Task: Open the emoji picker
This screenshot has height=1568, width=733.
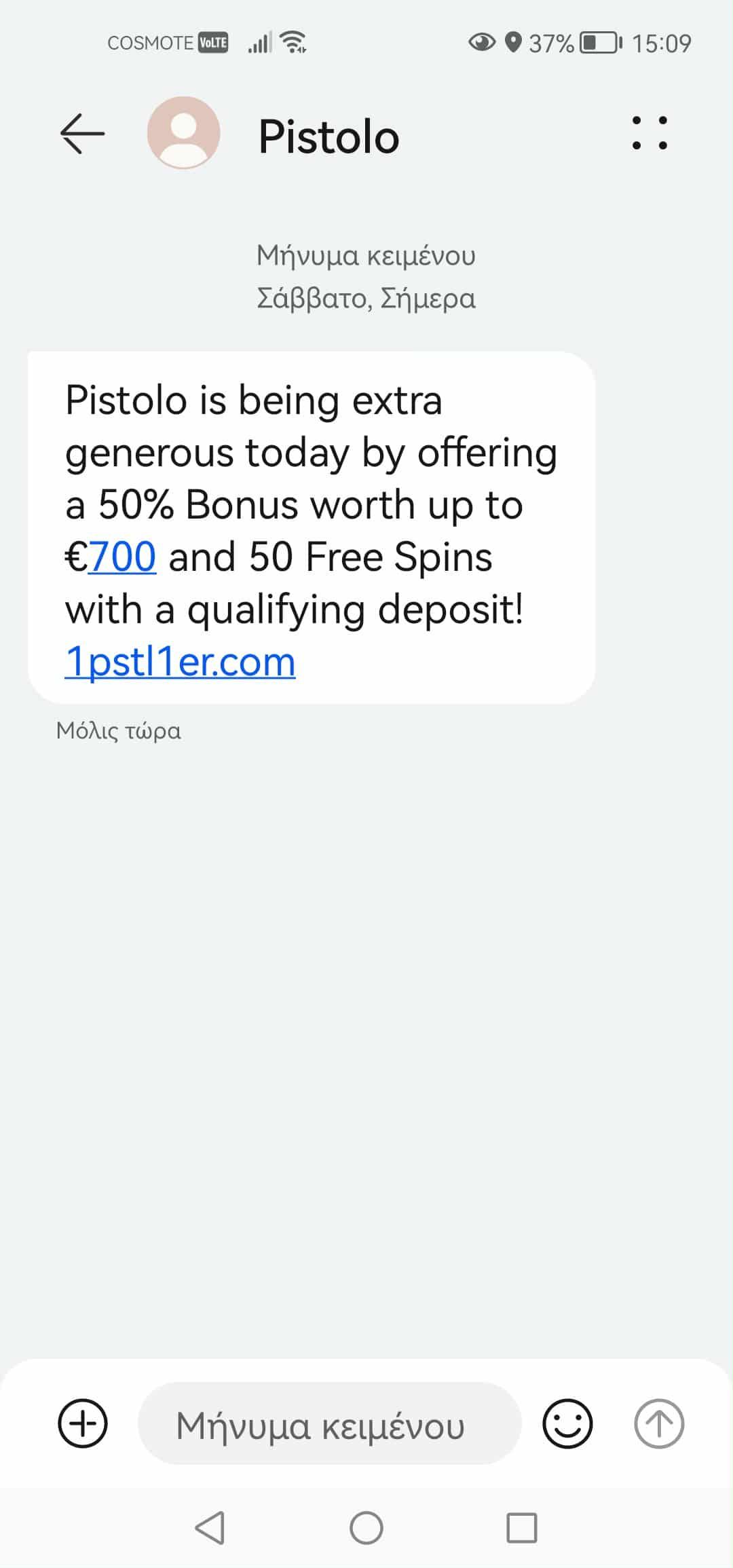Action: pos(567,1423)
